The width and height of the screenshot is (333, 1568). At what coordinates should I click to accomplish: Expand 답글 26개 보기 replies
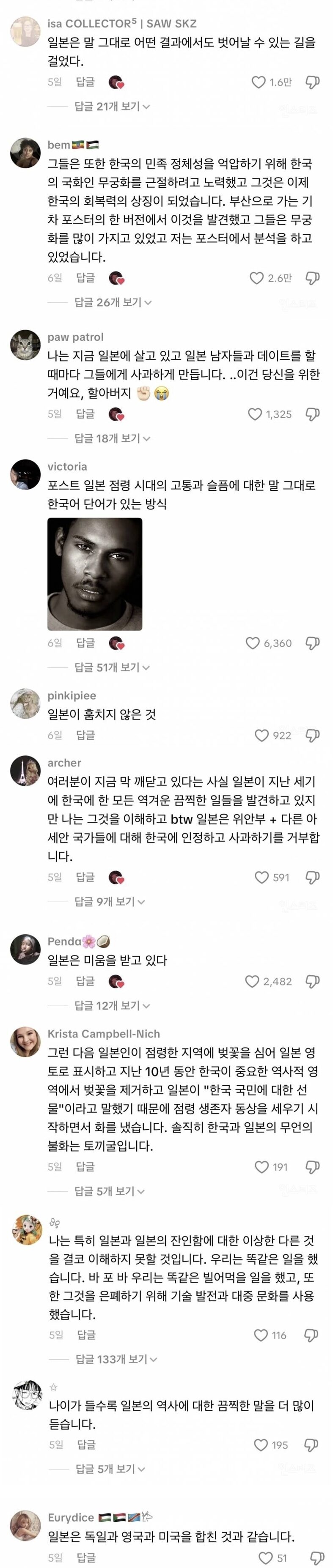[x=113, y=303]
